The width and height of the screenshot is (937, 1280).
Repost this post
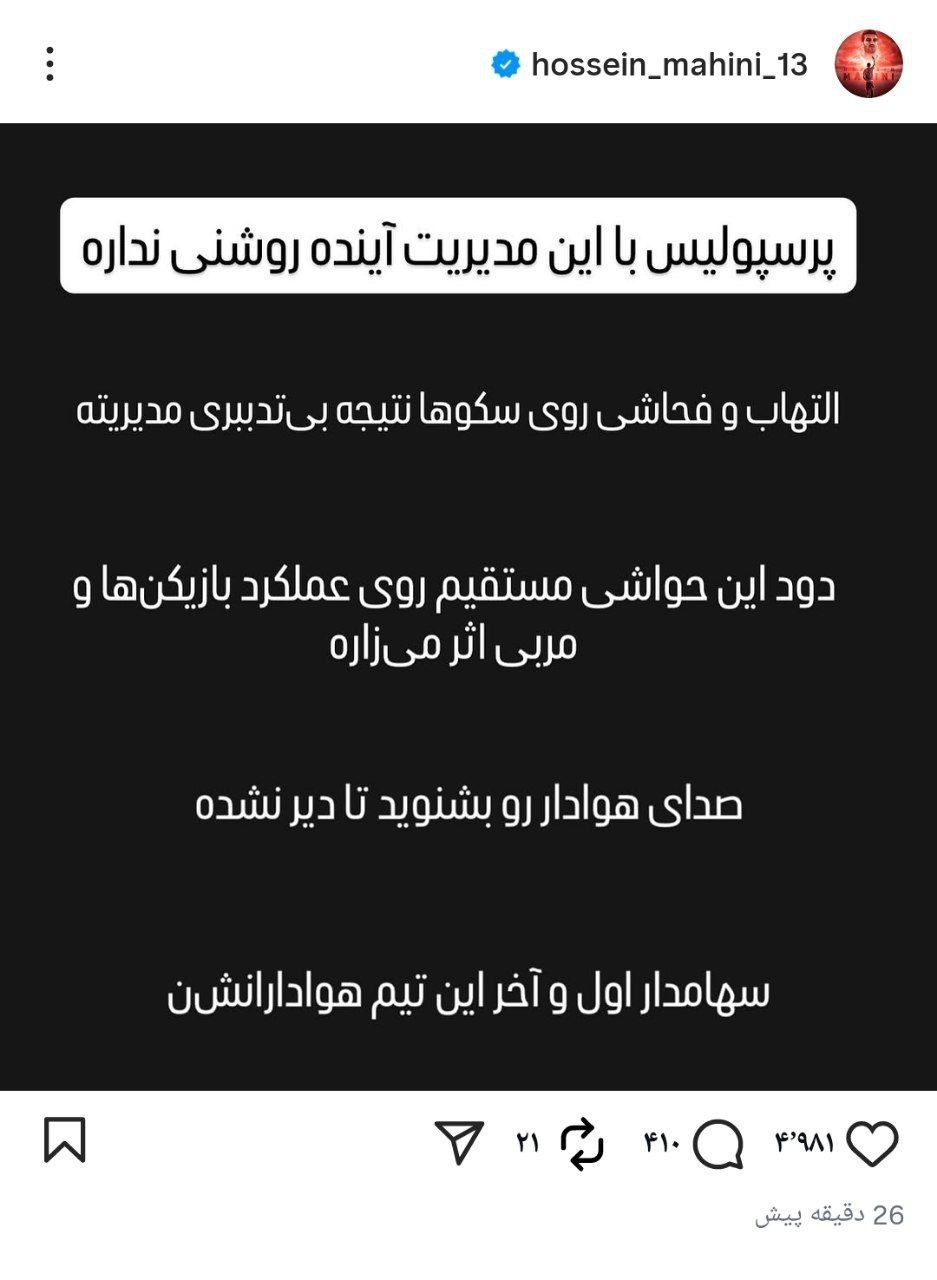click(x=582, y=1143)
